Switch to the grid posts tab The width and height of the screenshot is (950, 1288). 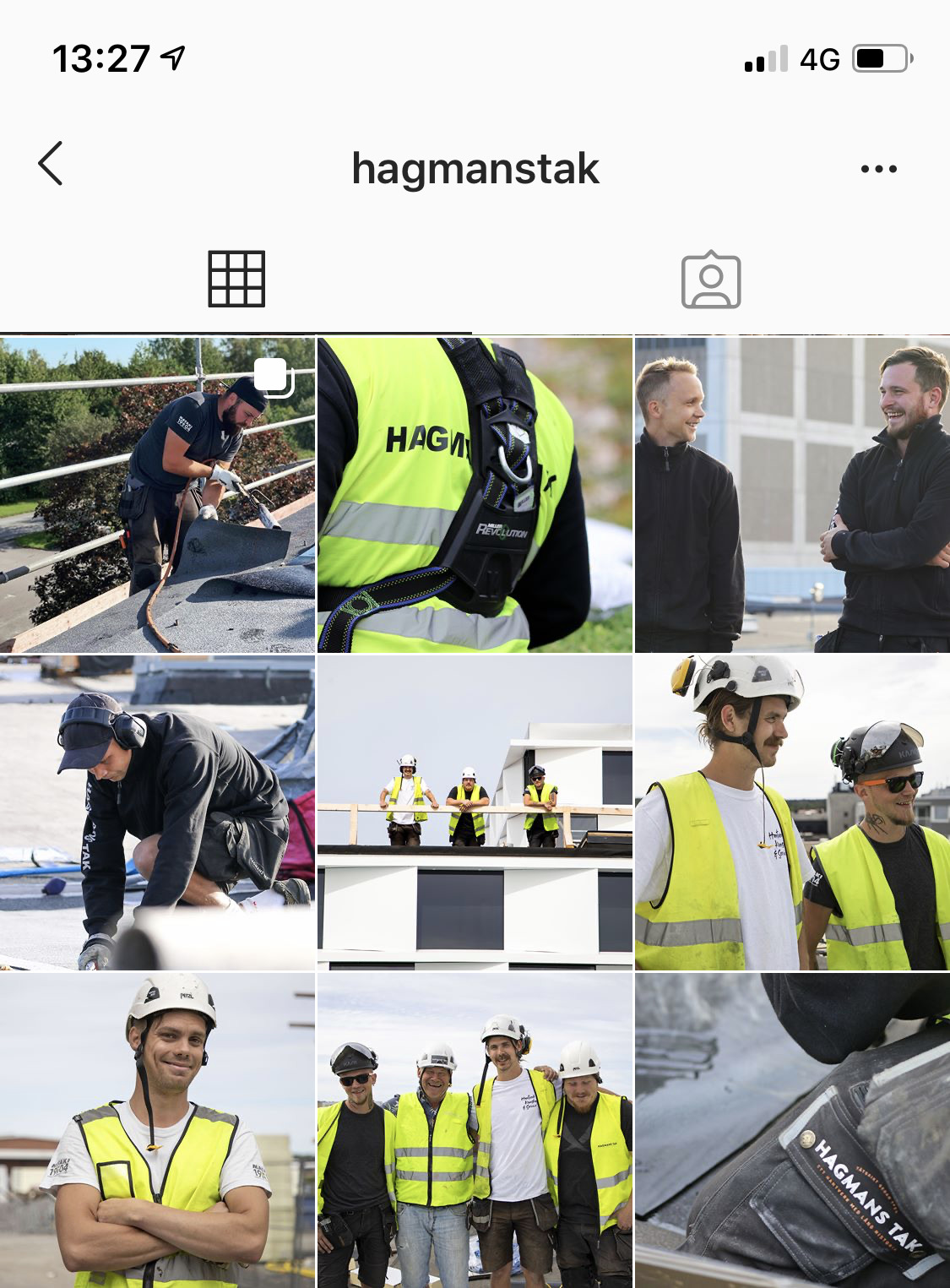click(236, 279)
